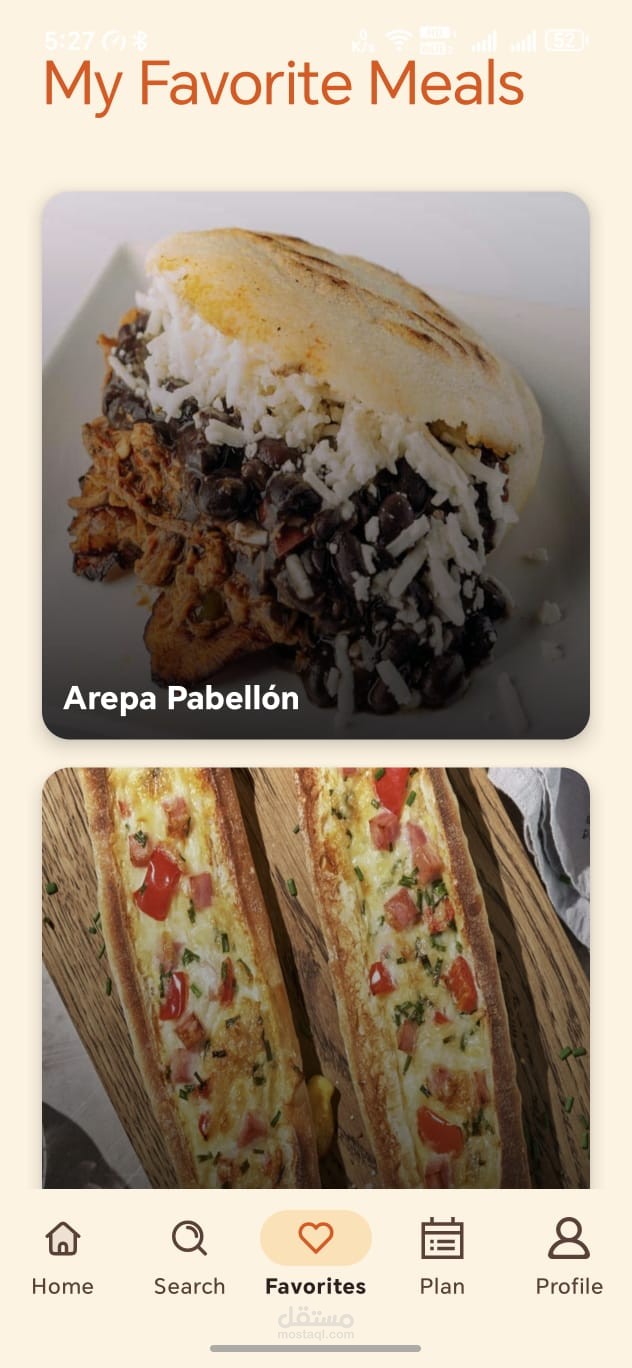Switch to the Profile tab
This screenshot has height=1368, width=632.
click(x=569, y=1257)
